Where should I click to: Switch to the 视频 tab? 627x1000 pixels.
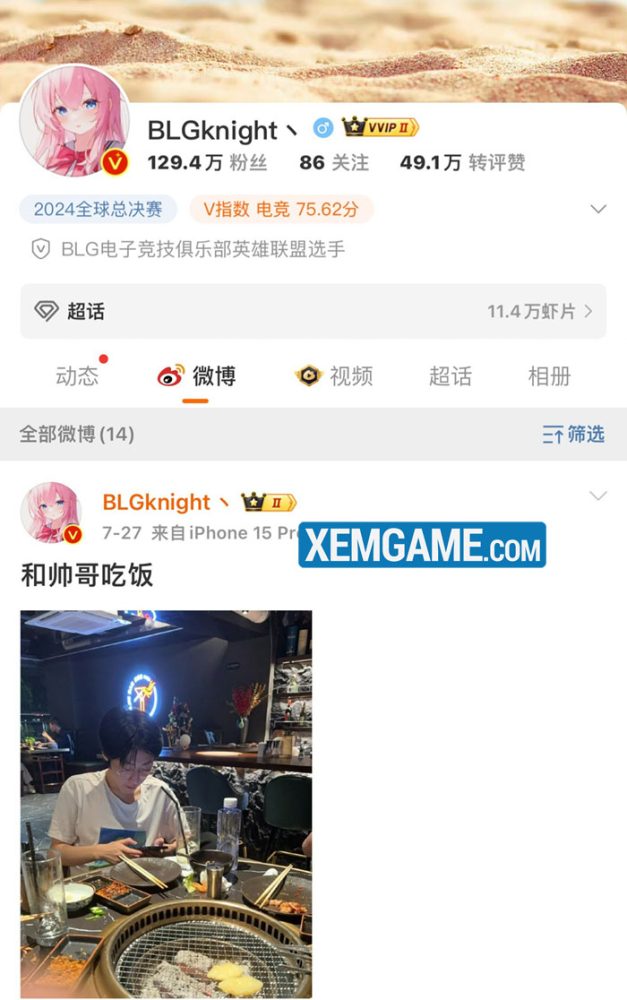[335, 376]
